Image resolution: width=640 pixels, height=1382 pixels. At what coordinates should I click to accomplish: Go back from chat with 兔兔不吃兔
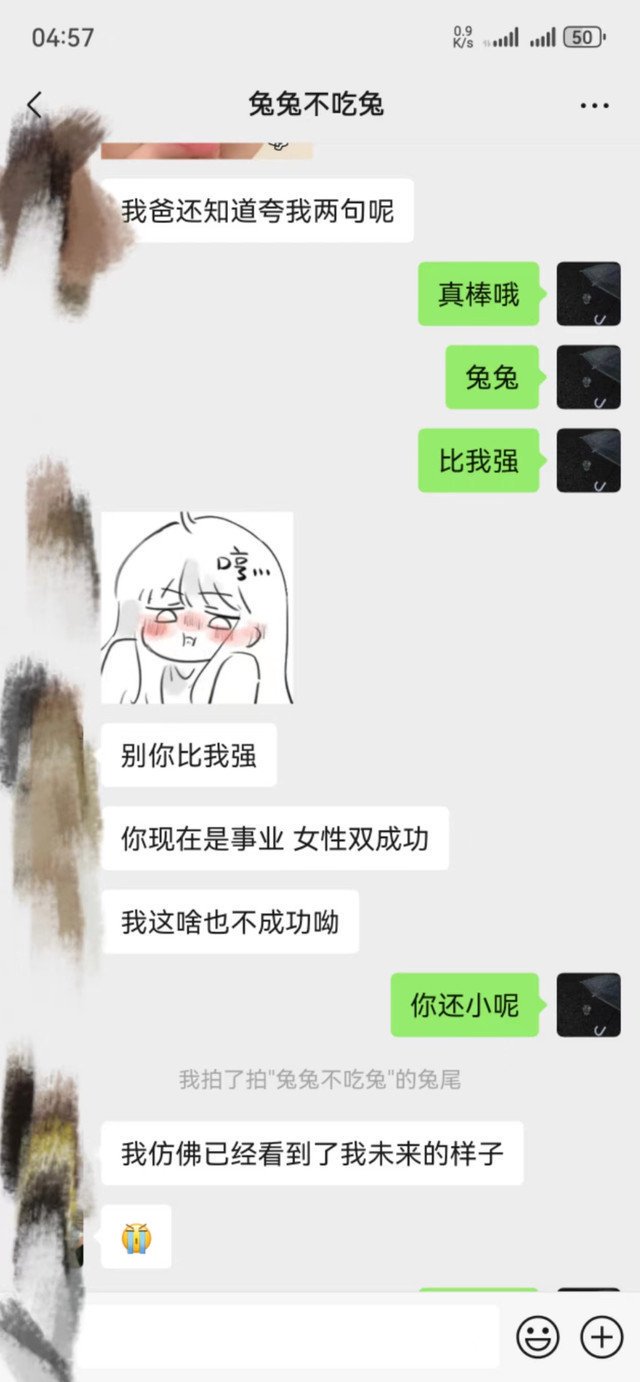[34, 104]
